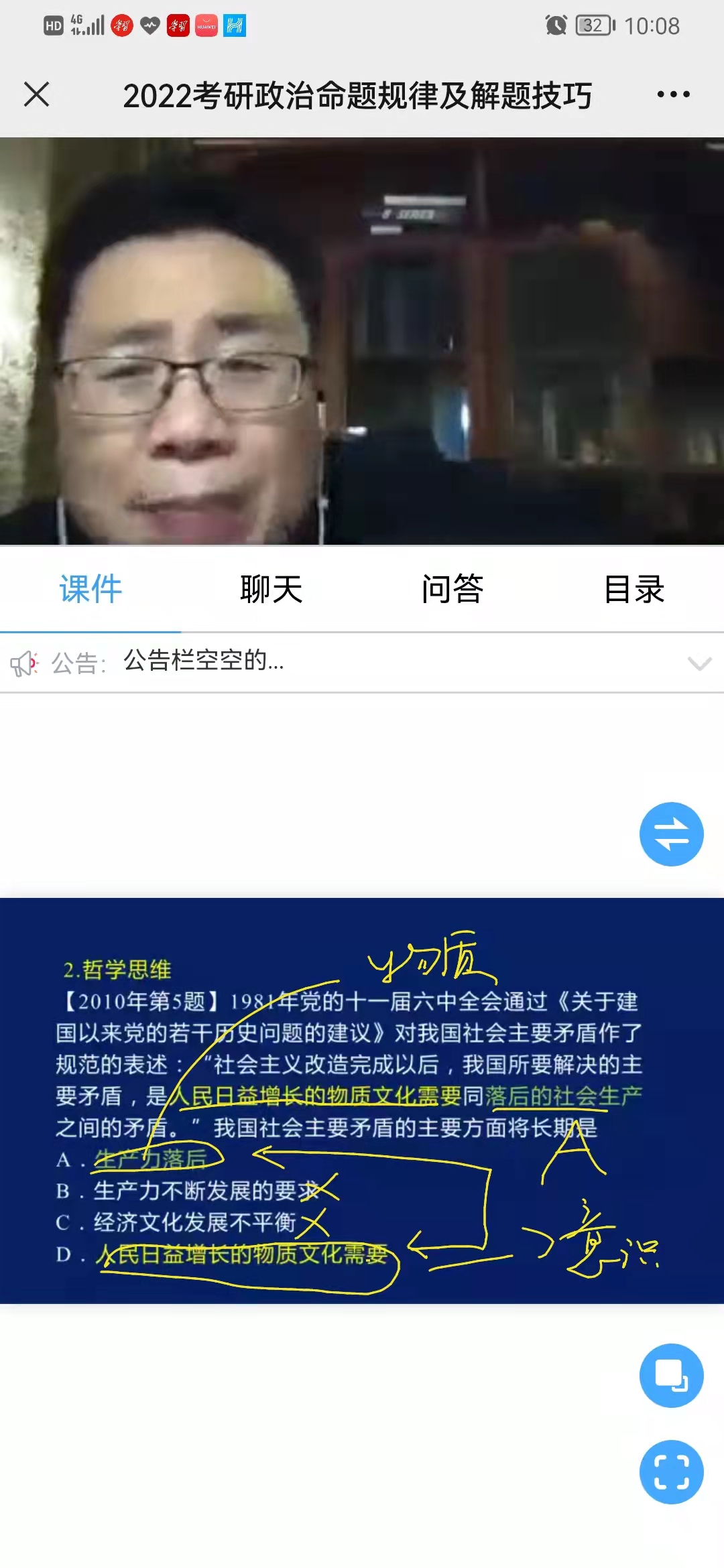This screenshot has width=724, height=1568.
Task: Tap the live lecture video
Action: (x=362, y=340)
